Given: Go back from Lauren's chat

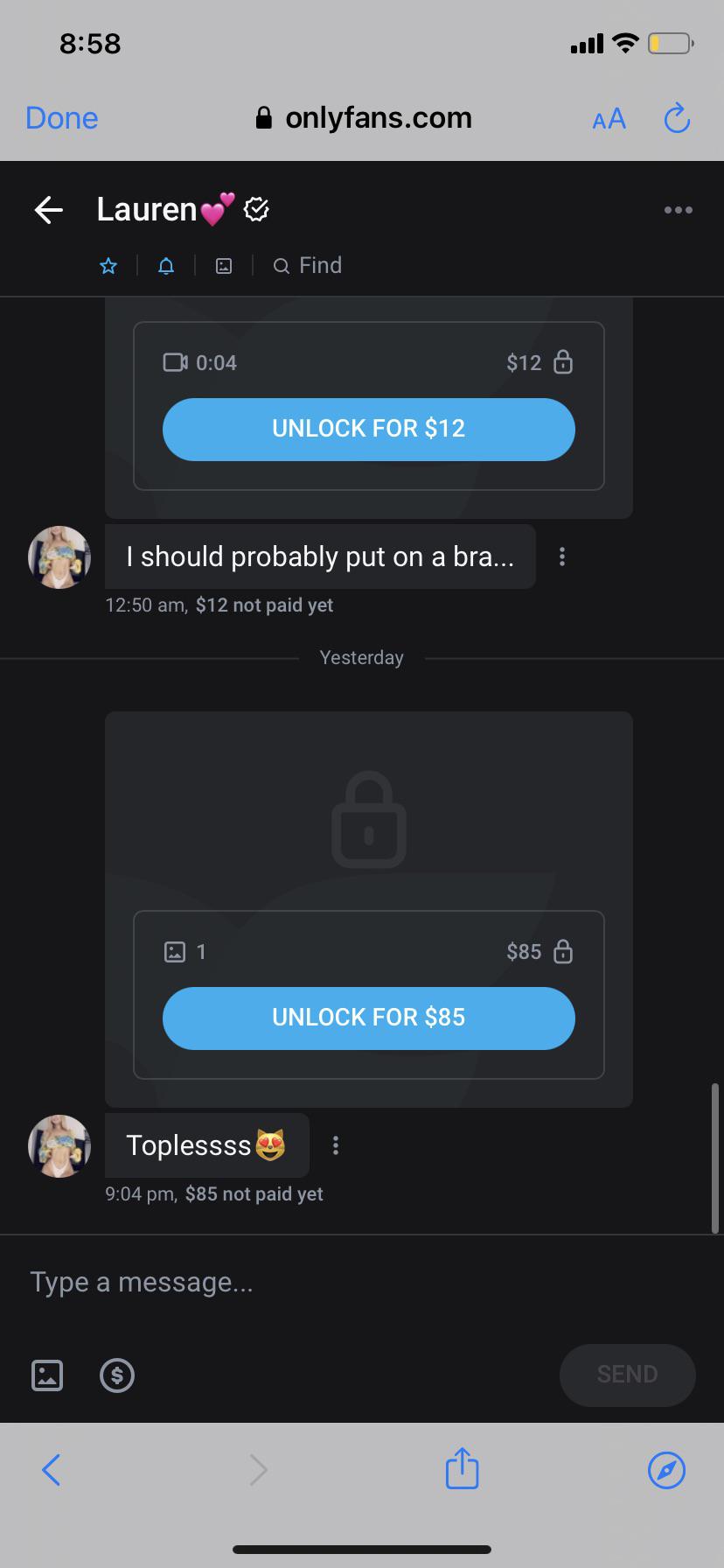Looking at the screenshot, I should tap(49, 209).
